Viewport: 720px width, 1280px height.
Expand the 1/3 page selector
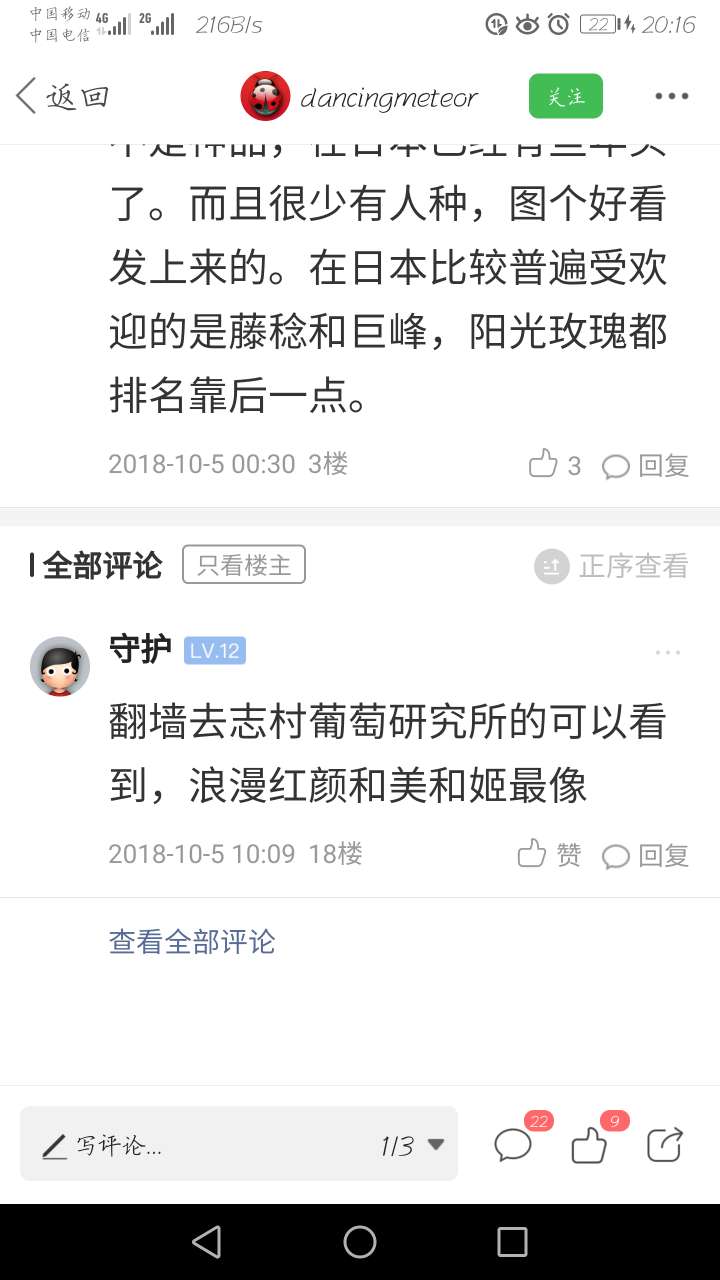click(x=412, y=1146)
